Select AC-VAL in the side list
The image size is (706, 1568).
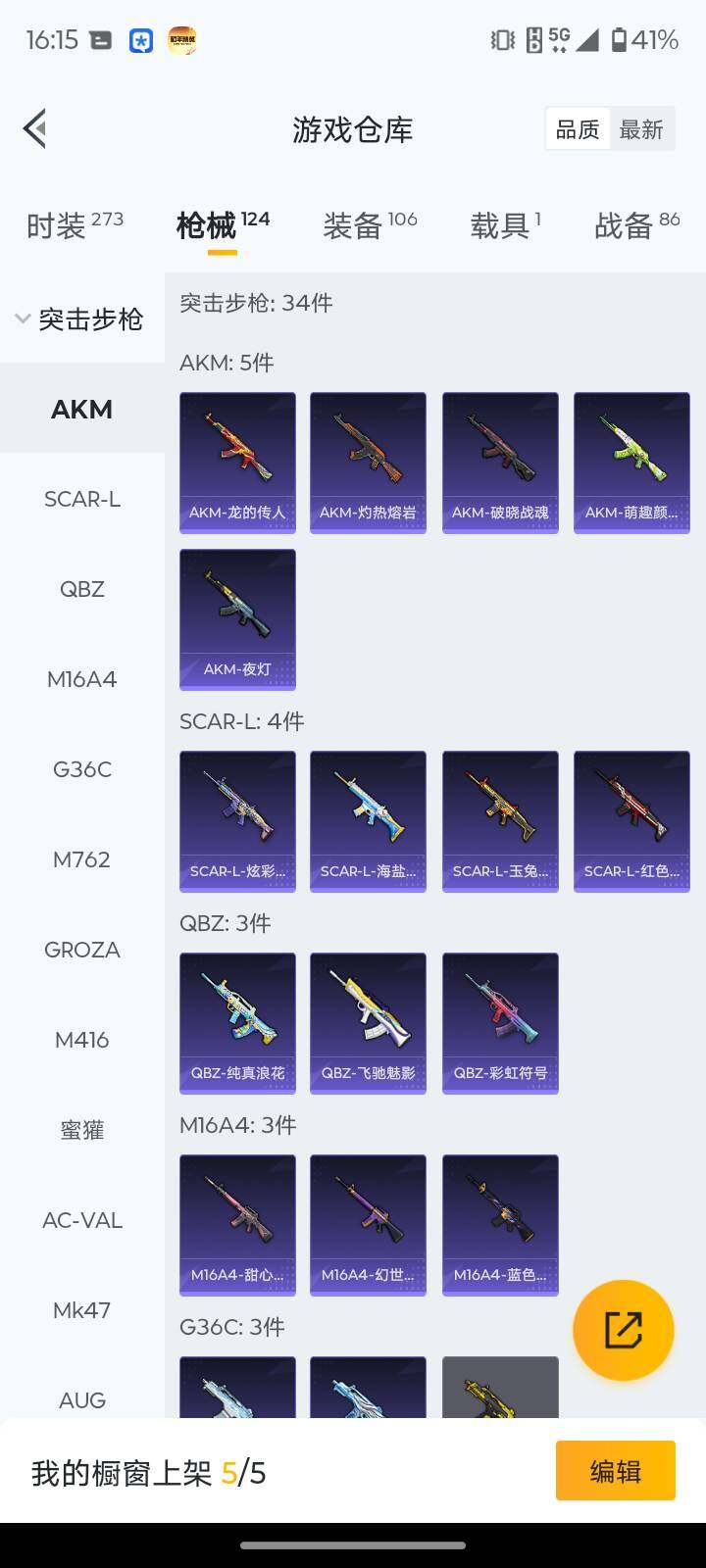[82, 1220]
